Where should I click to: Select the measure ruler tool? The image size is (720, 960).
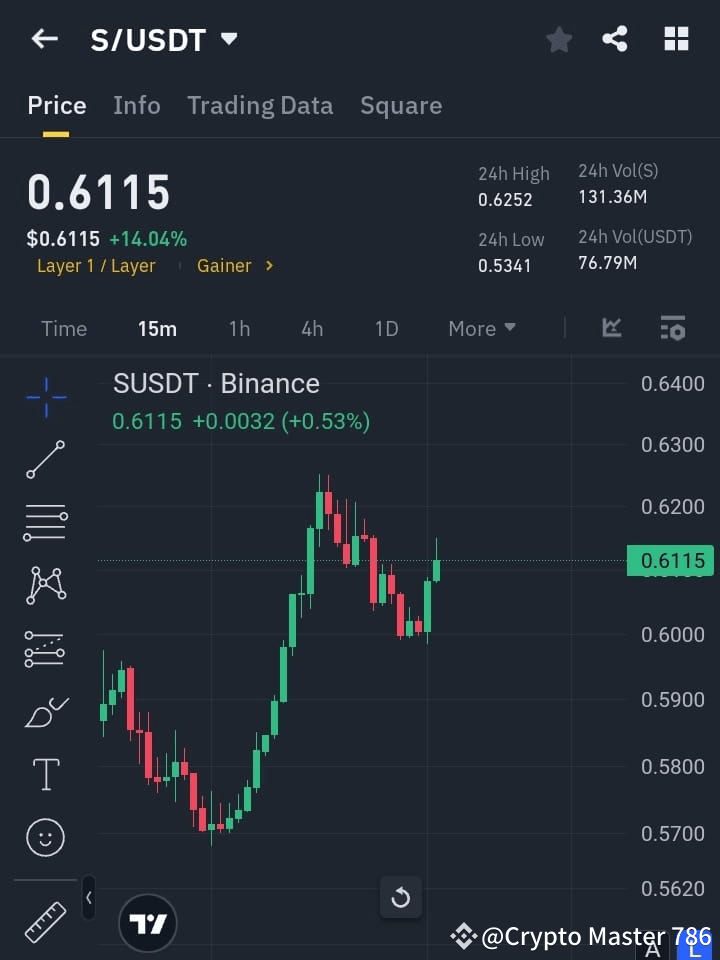45,922
